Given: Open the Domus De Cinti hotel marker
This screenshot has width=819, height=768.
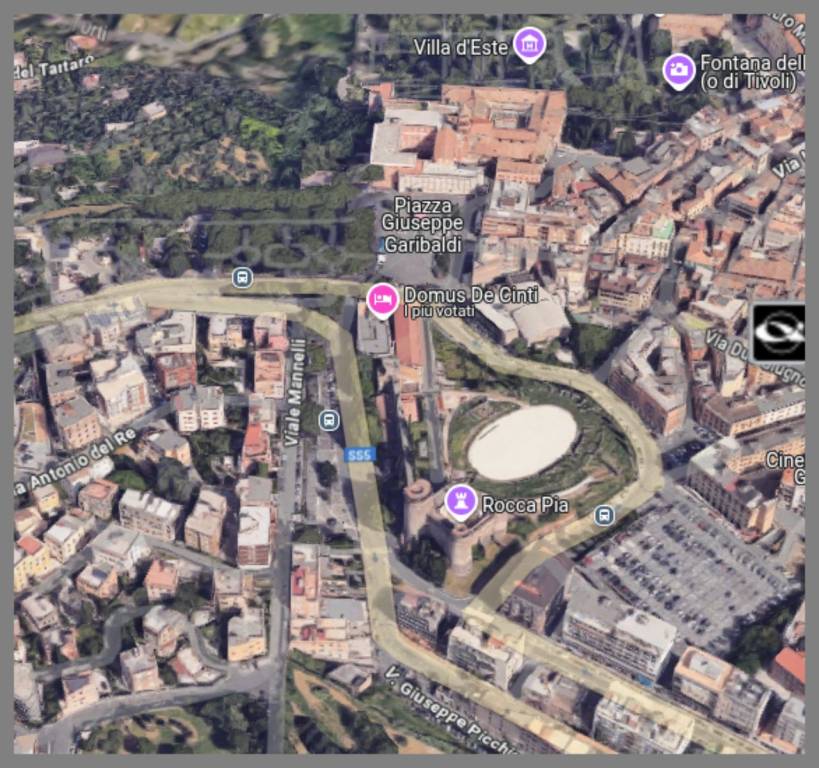Looking at the screenshot, I should click(x=382, y=299).
